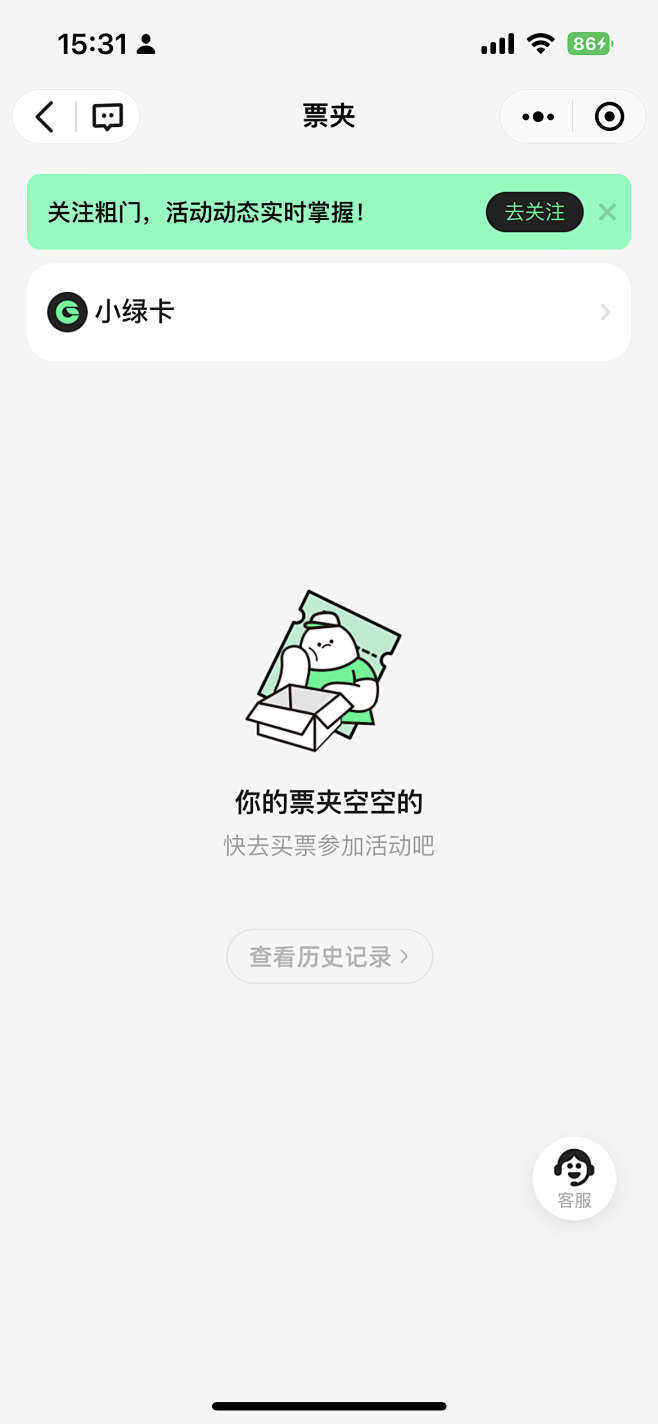
Task: Dismiss the green follow banner
Action: (607, 212)
